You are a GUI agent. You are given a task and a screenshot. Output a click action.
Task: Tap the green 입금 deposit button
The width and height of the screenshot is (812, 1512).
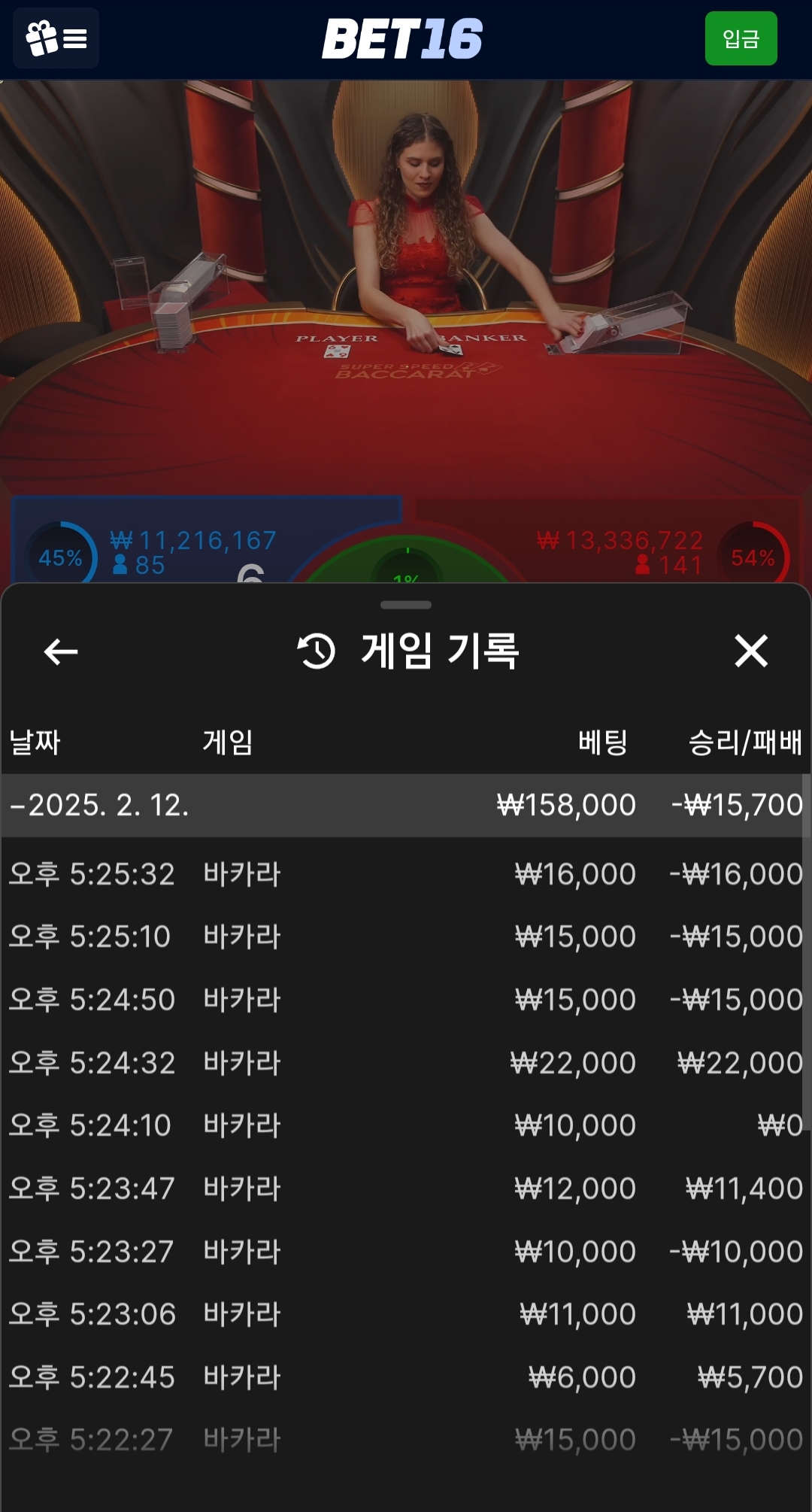point(741,38)
